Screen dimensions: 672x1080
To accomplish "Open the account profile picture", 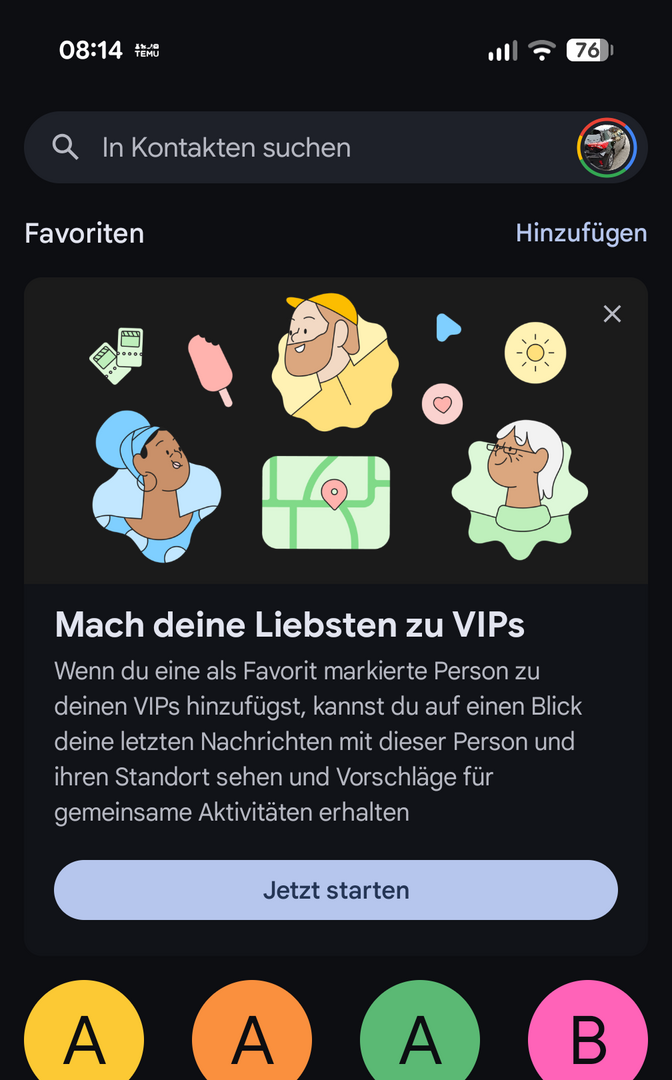I will 606,148.
